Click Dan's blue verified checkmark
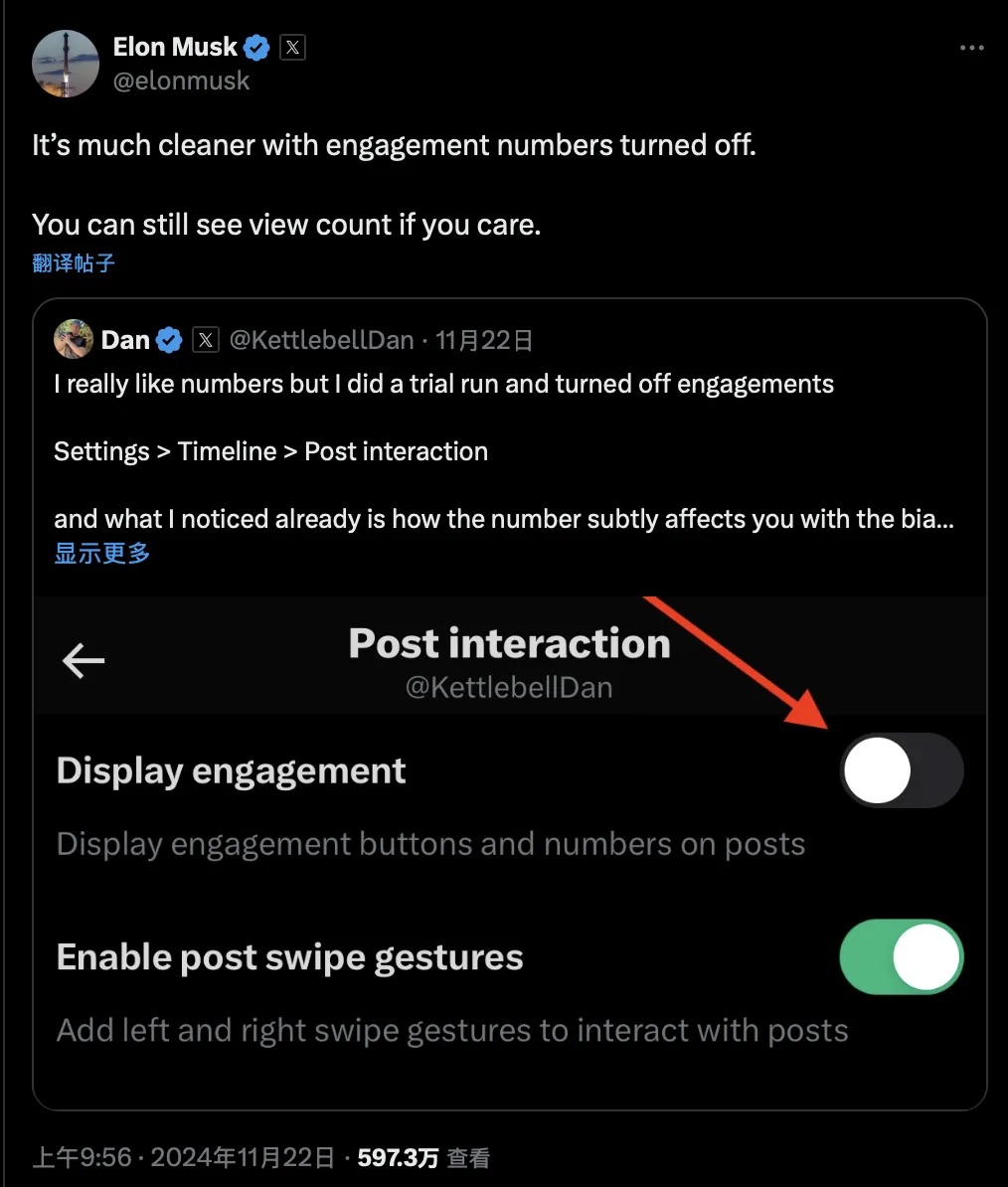1008x1187 pixels. [x=169, y=339]
